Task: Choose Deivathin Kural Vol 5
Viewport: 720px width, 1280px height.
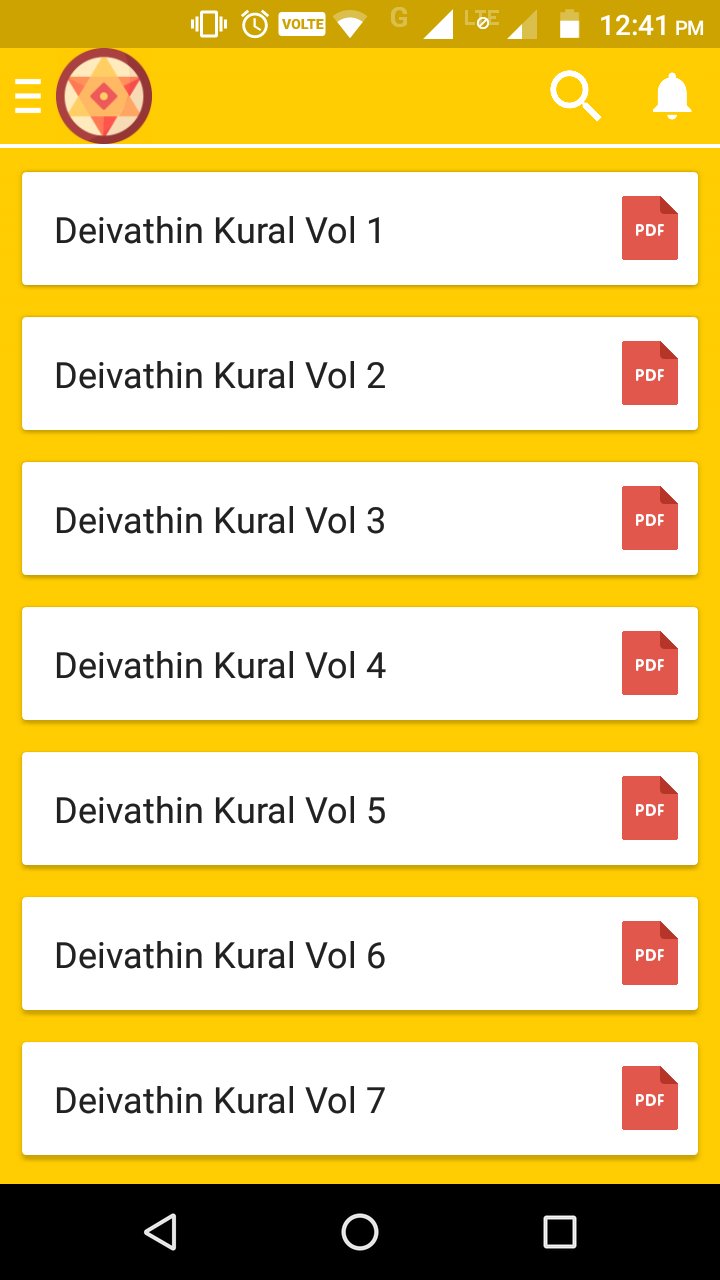Action: (360, 809)
